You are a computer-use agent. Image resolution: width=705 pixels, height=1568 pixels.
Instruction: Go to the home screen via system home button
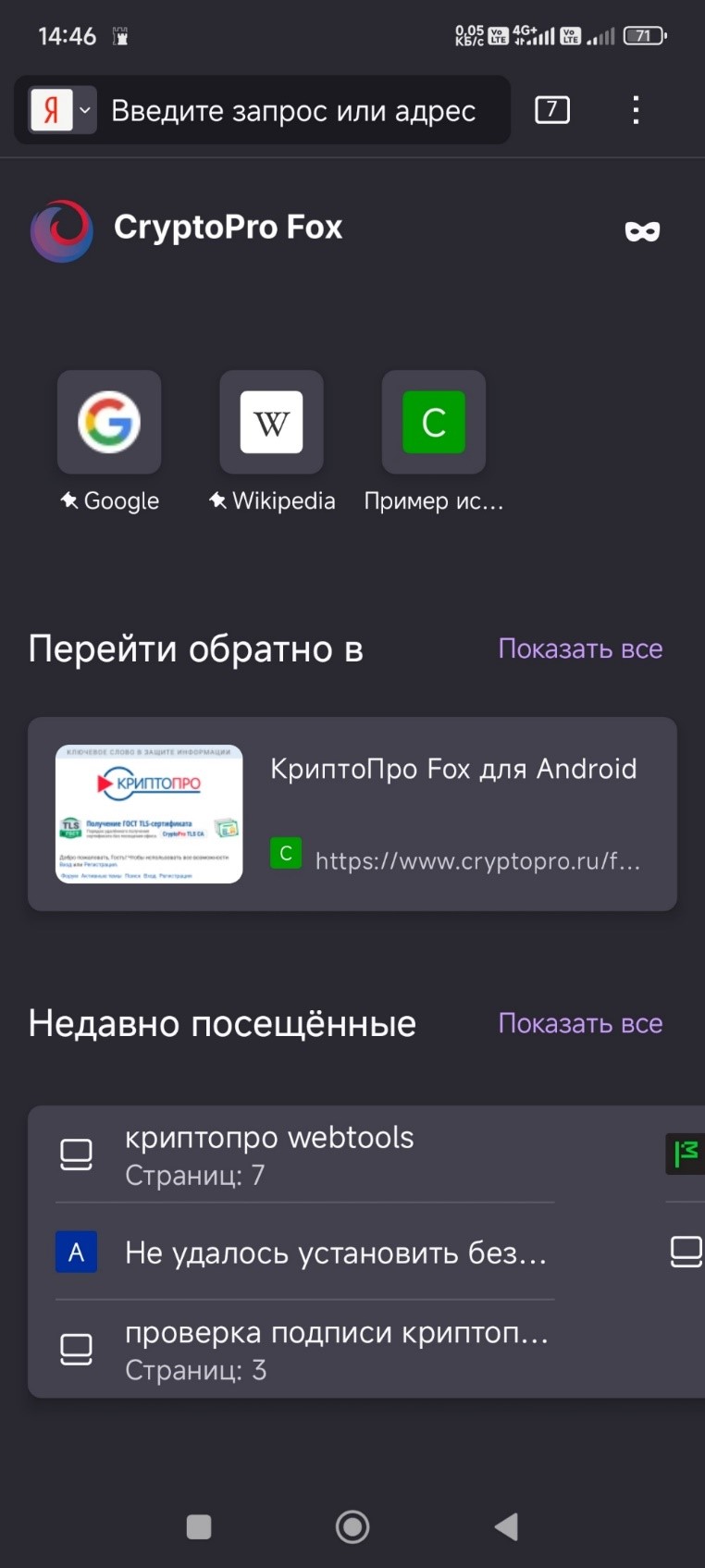(x=352, y=1526)
